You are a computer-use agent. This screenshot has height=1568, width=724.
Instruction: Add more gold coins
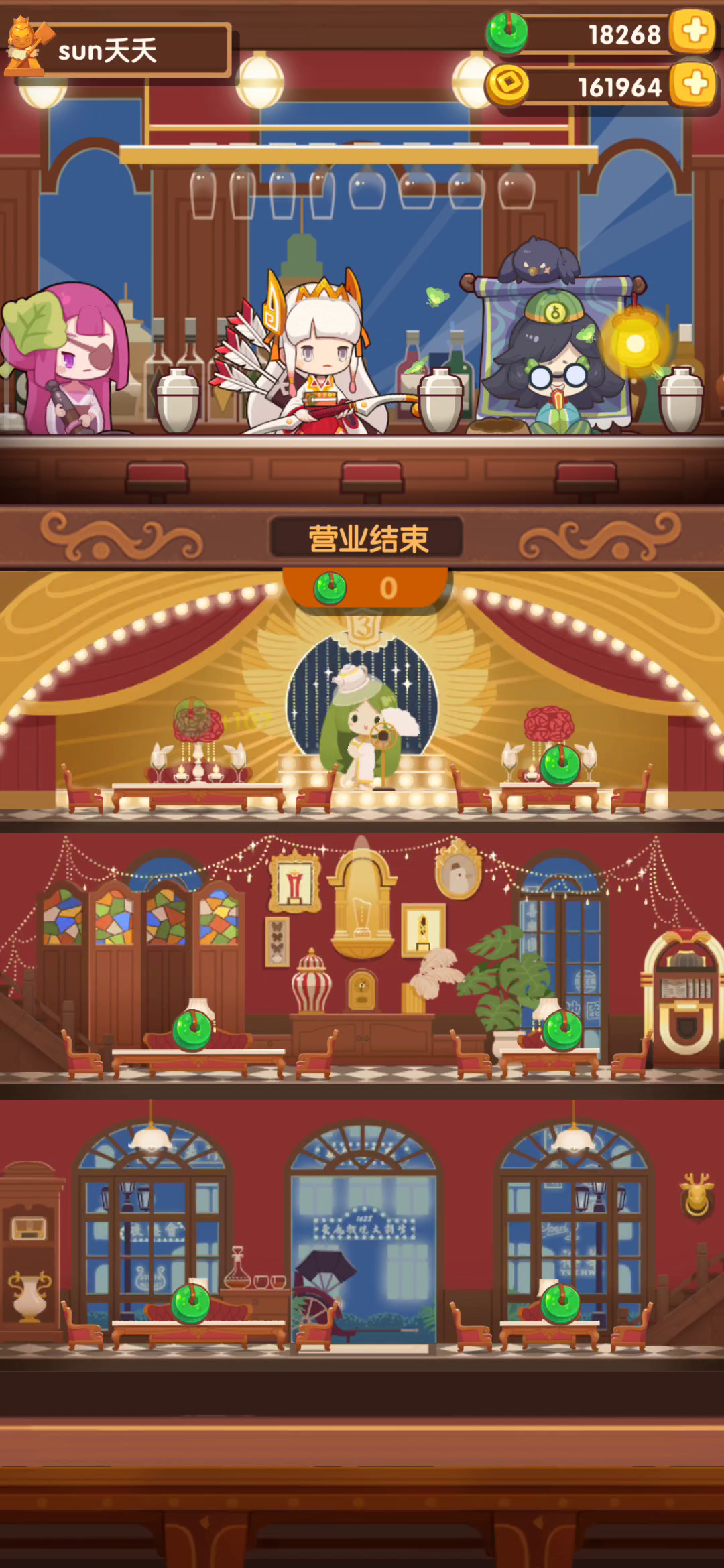[x=694, y=84]
